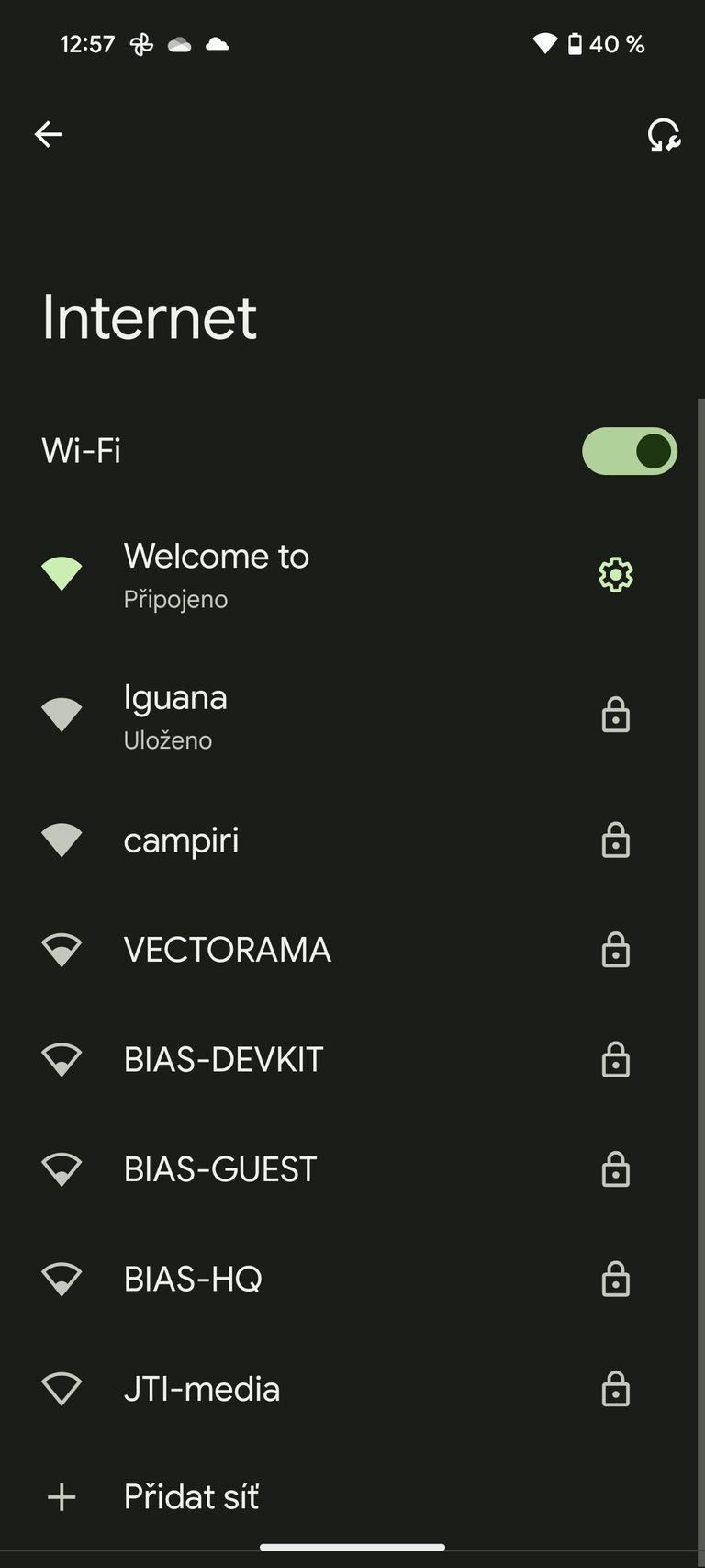The width and height of the screenshot is (705, 1568).
Task: Click the Wi-Fi signal icon beside BIAS-HQ
Action: pos(62,1279)
